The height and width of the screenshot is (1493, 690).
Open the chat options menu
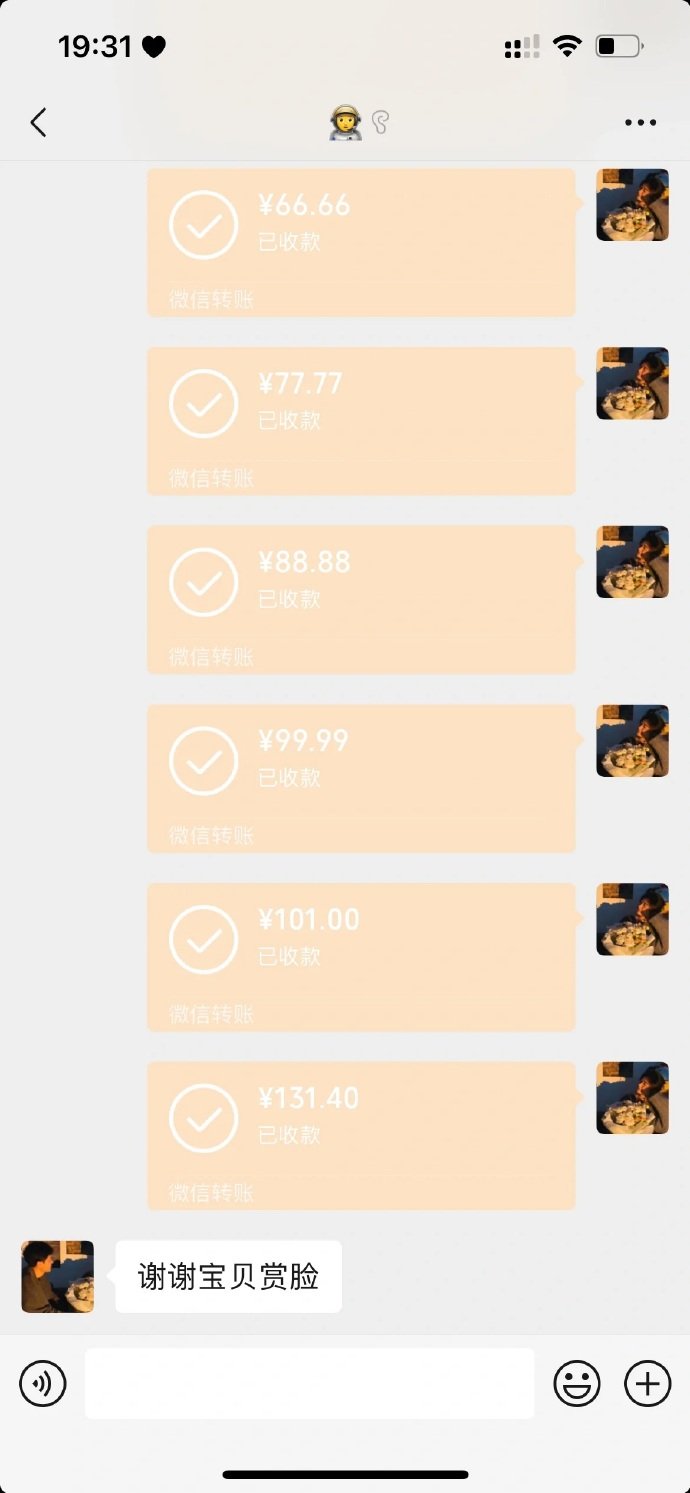(x=640, y=123)
